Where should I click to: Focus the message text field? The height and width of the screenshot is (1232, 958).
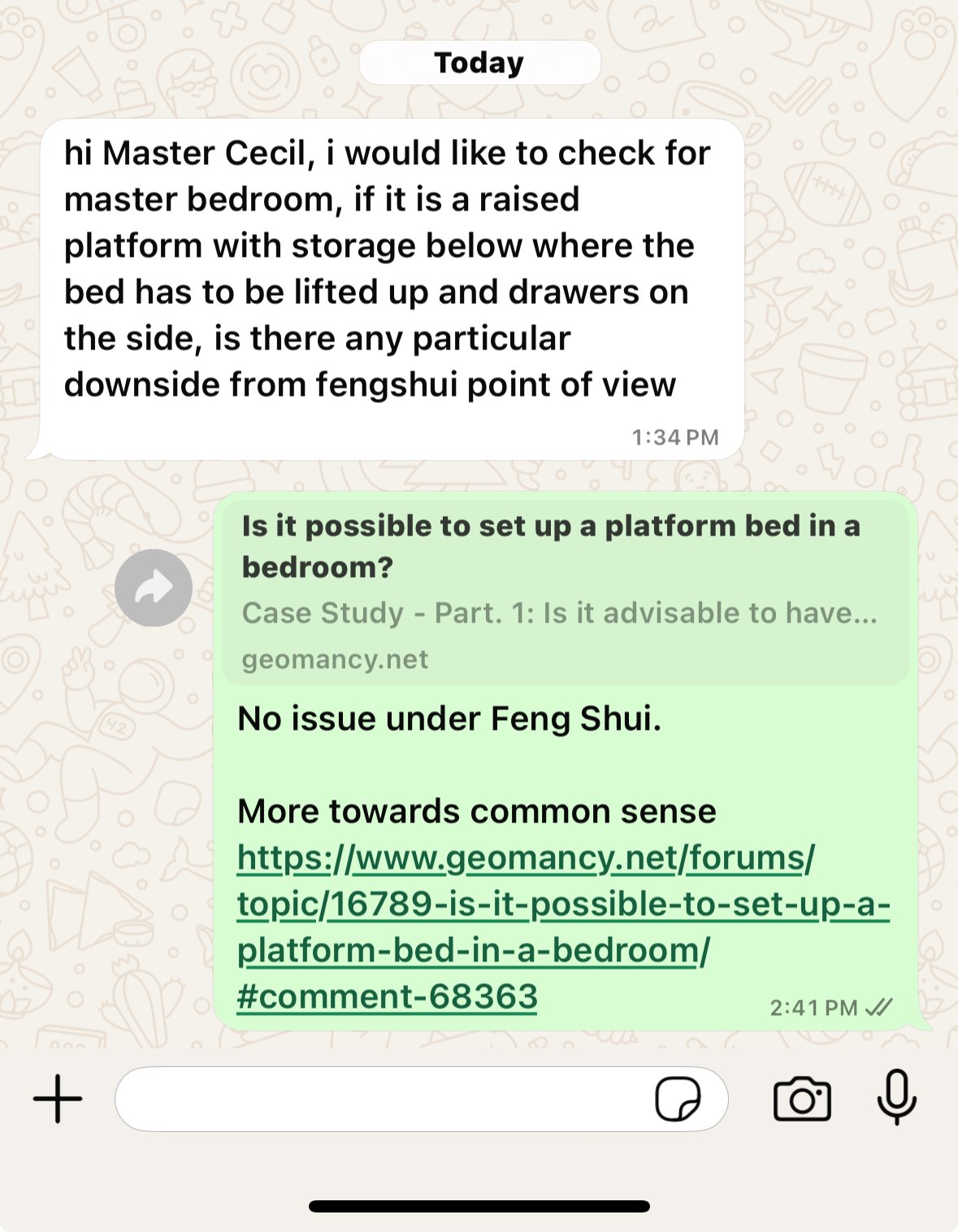point(382,1099)
